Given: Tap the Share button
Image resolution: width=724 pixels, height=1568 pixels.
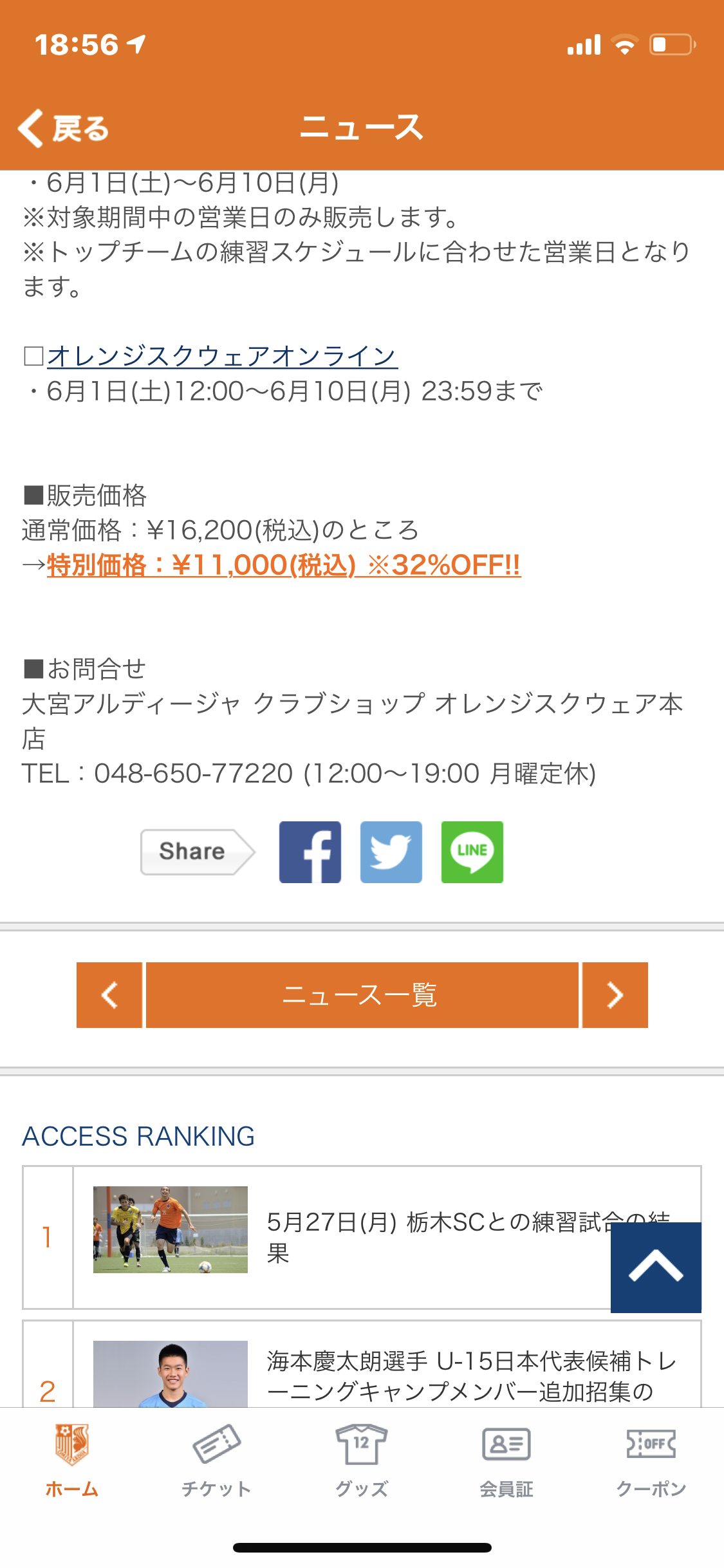Looking at the screenshot, I should (x=197, y=852).
